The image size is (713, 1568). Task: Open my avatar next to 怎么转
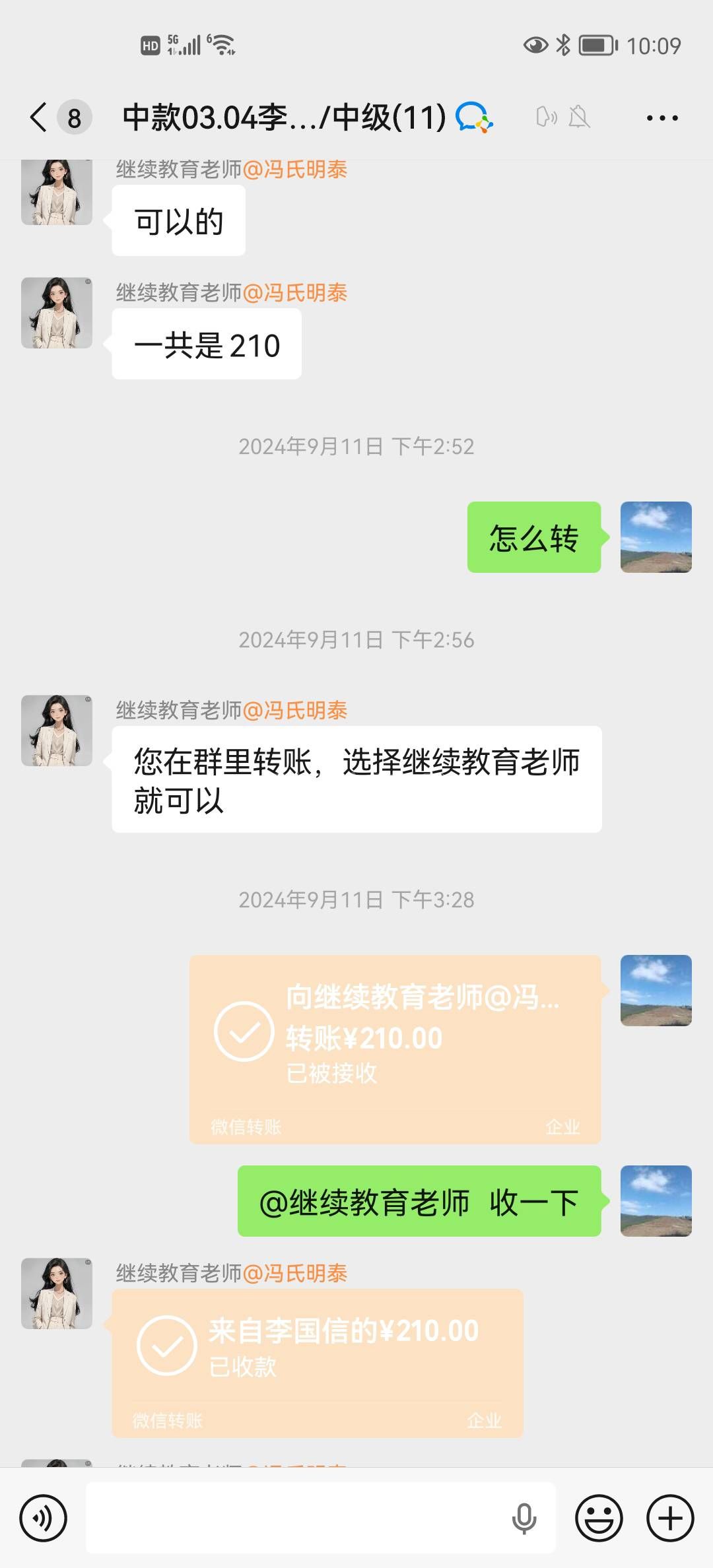[x=656, y=537]
